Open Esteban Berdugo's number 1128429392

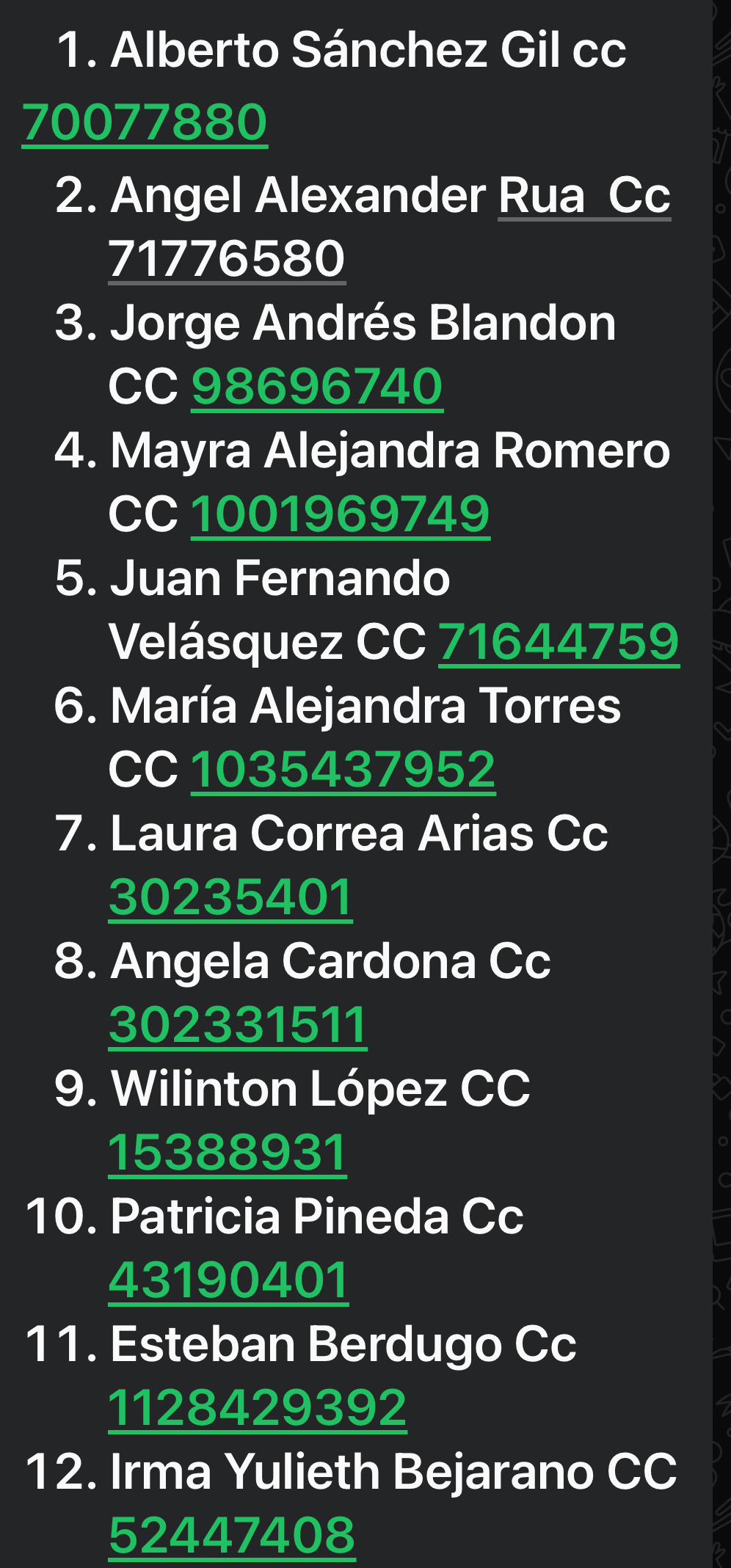[x=257, y=1407]
